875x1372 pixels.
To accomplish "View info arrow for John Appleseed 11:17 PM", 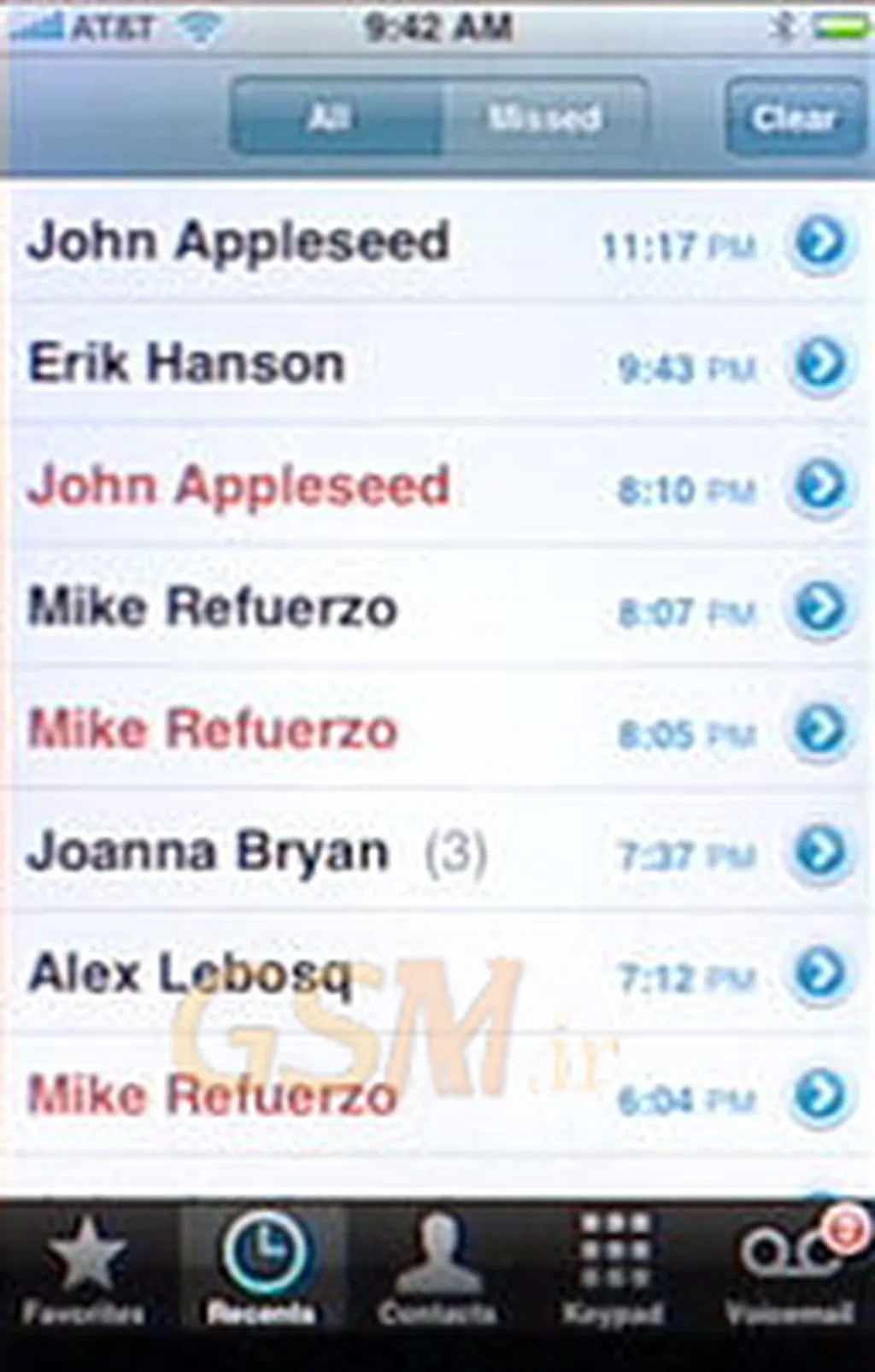I will pyautogui.click(x=821, y=242).
